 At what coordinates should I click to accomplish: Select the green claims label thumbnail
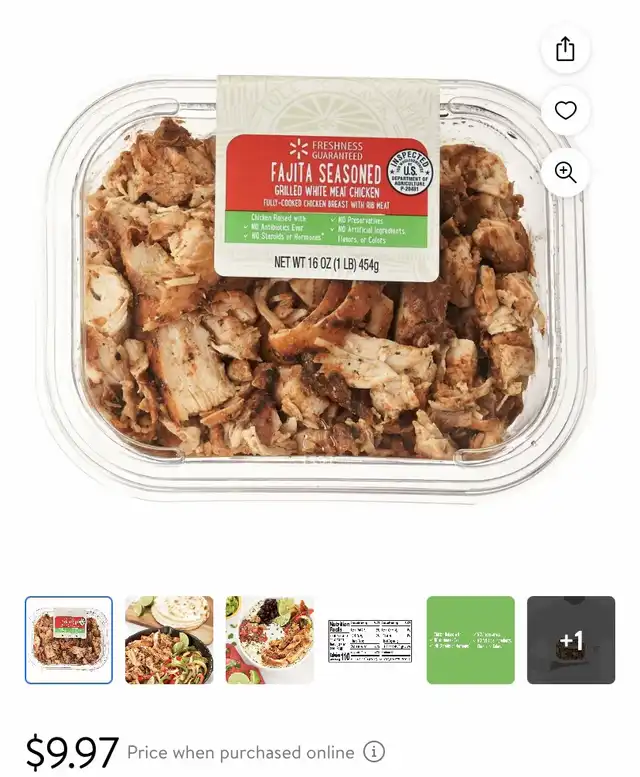pos(470,640)
